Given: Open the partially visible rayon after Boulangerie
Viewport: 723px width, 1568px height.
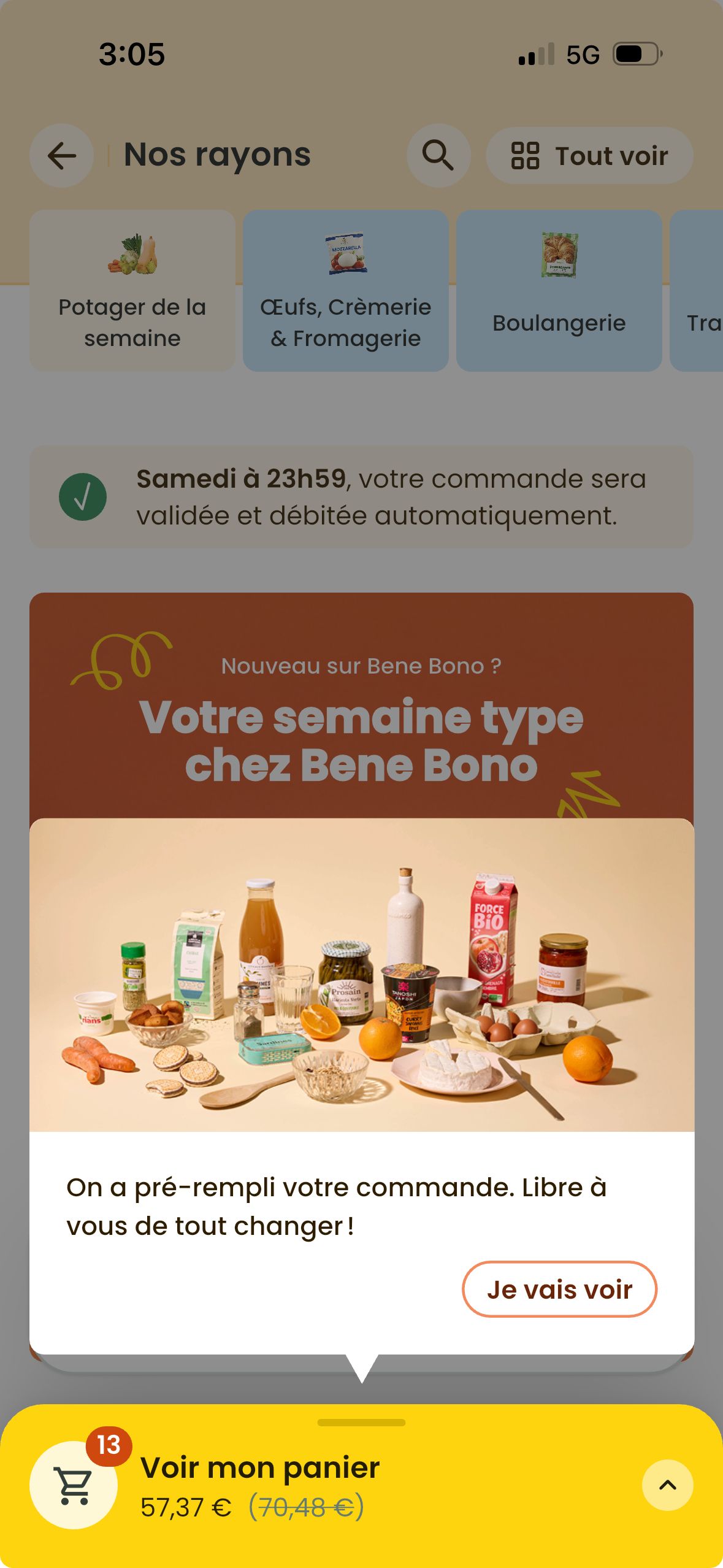Looking at the screenshot, I should [x=705, y=288].
